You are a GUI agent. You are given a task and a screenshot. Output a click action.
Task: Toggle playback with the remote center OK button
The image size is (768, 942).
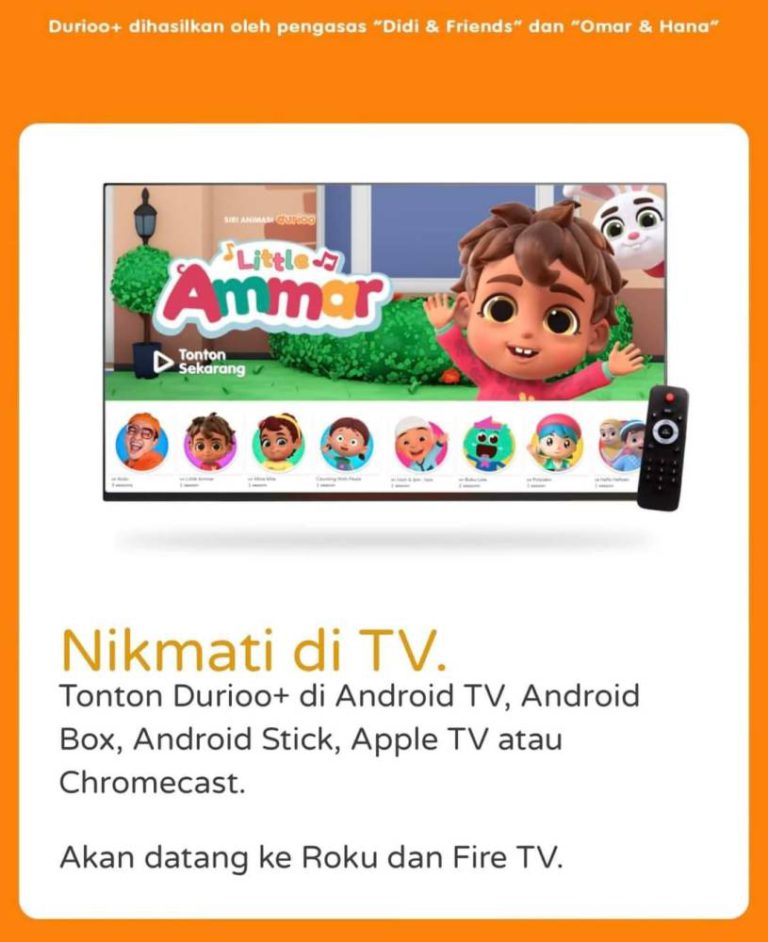[667, 432]
